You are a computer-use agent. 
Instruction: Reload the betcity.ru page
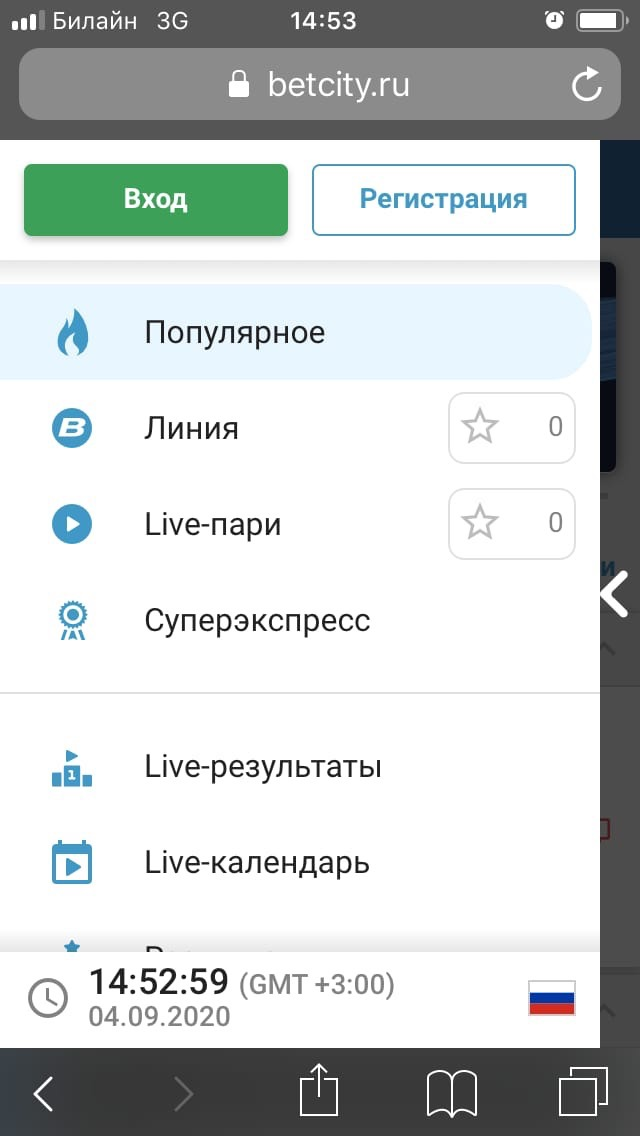[x=586, y=85]
